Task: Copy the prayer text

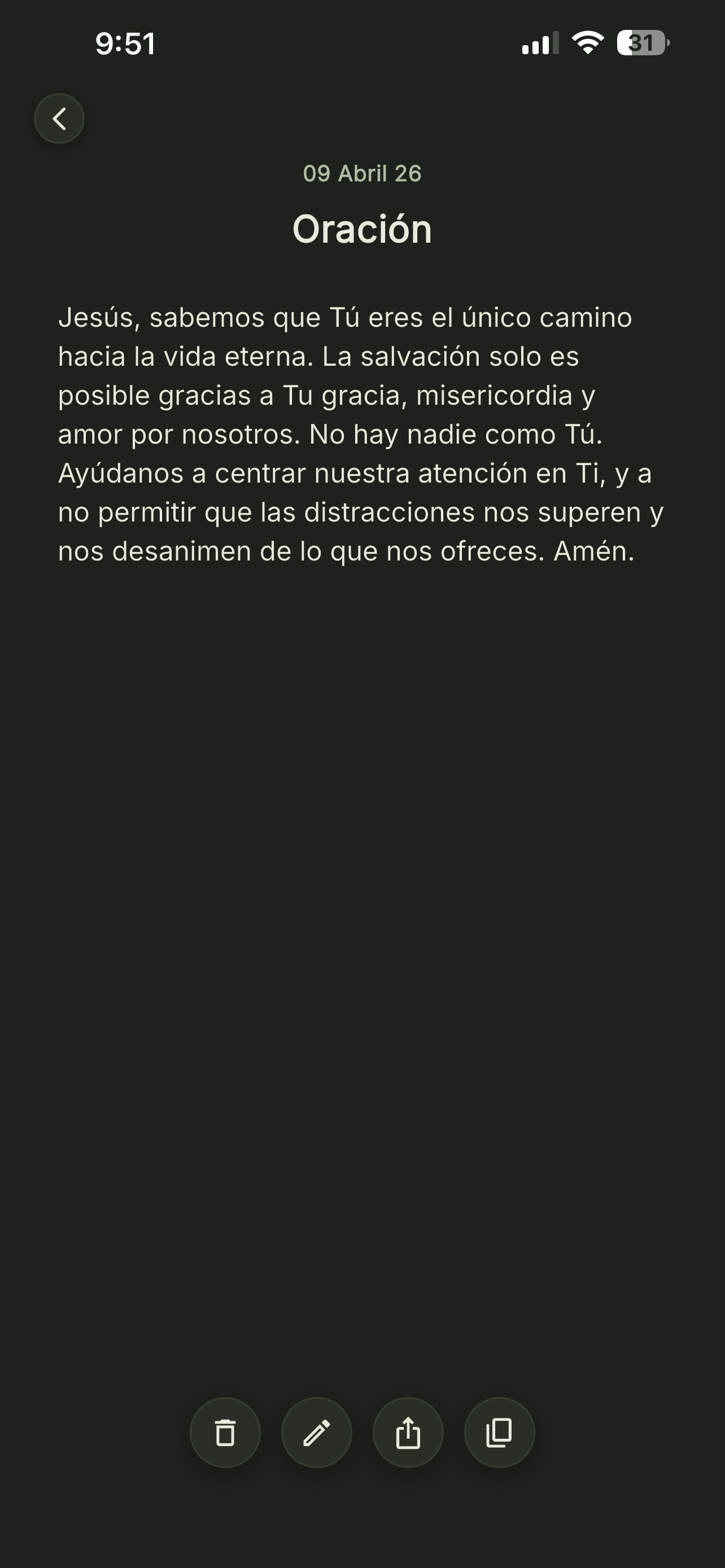Action: (499, 1433)
